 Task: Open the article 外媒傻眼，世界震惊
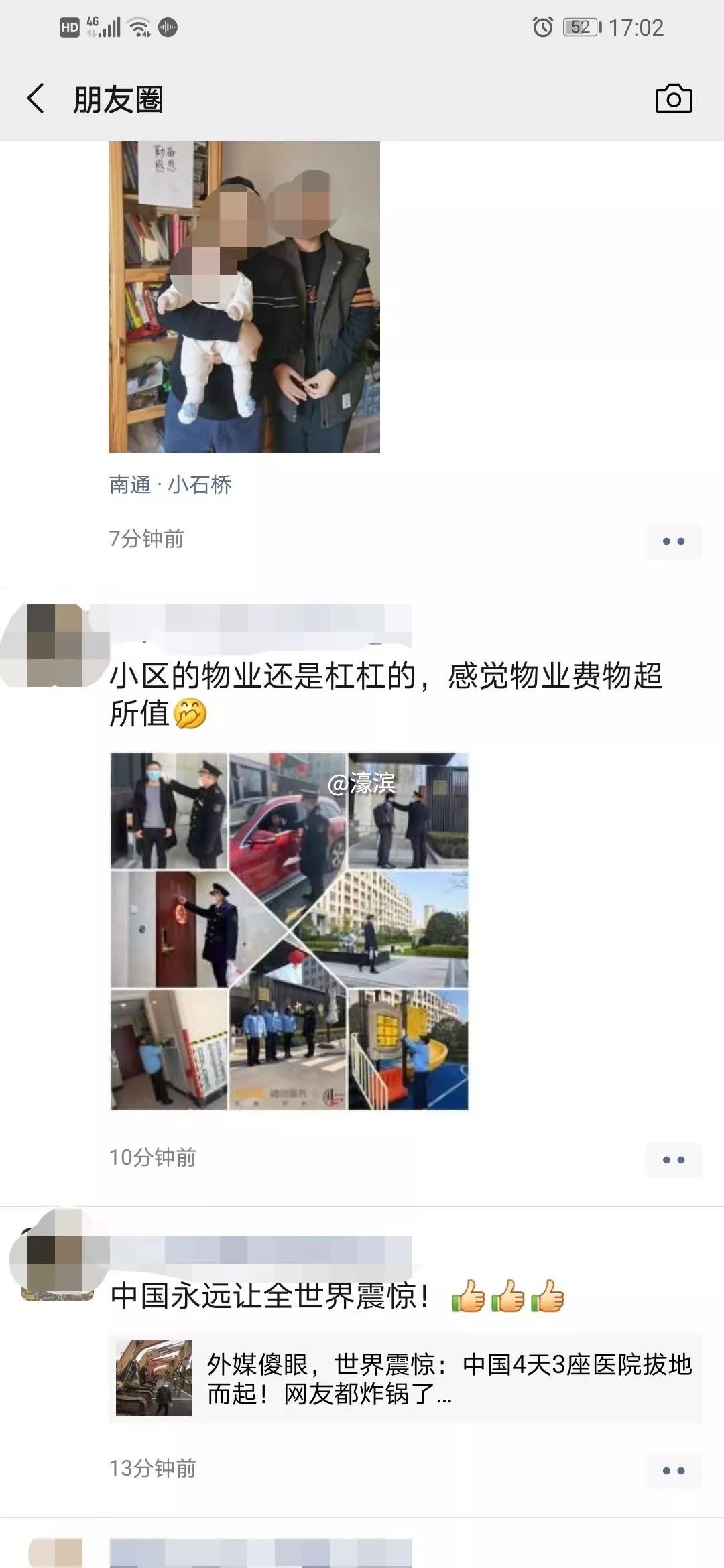(406, 1378)
